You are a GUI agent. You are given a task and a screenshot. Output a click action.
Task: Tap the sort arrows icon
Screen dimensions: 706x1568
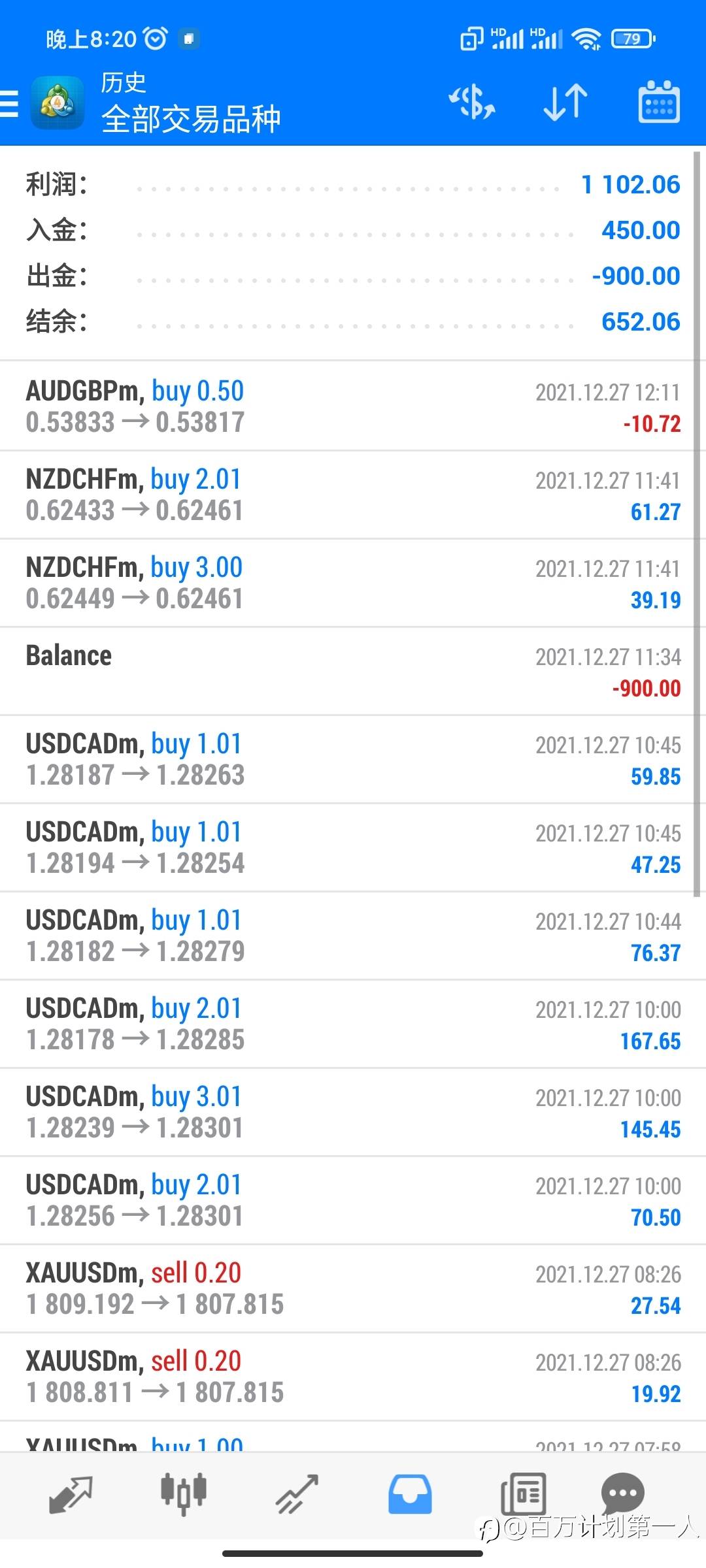[x=565, y=102]
